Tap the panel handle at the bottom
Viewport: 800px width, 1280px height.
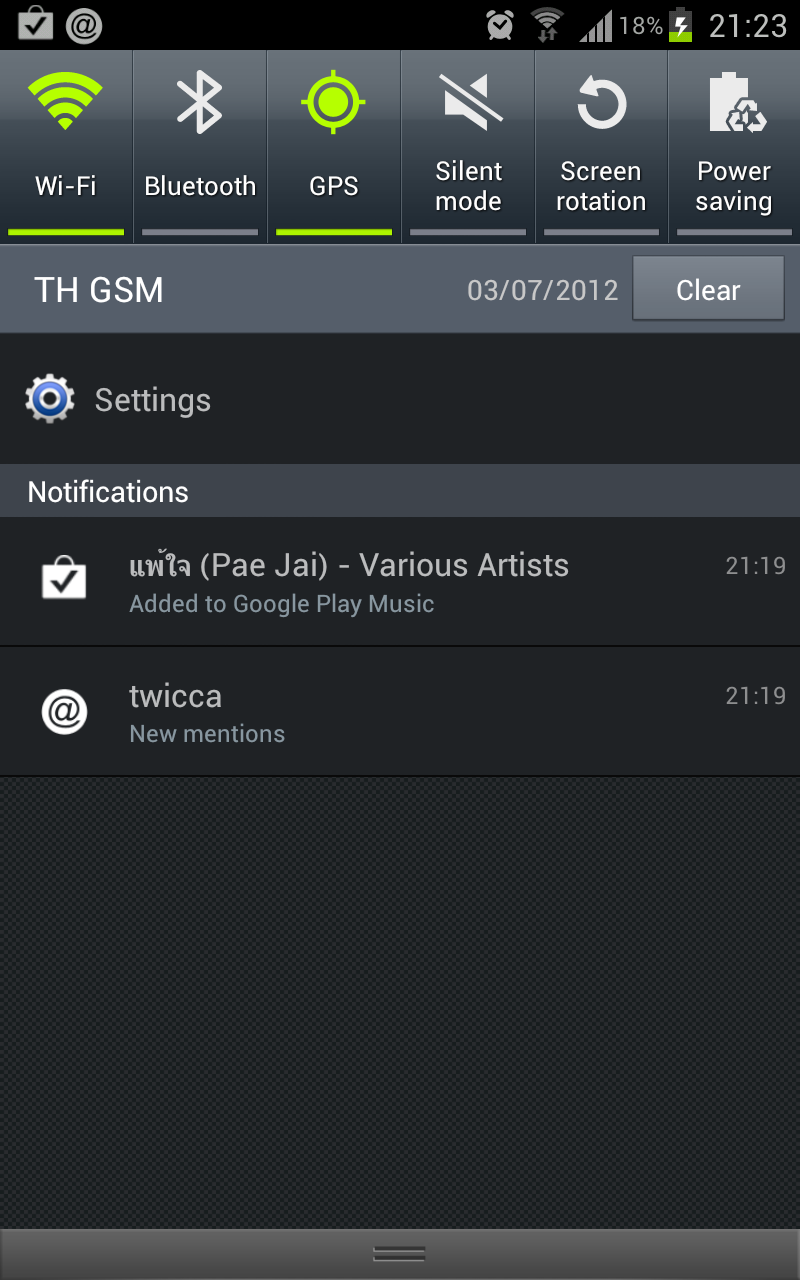(400, 1254)
